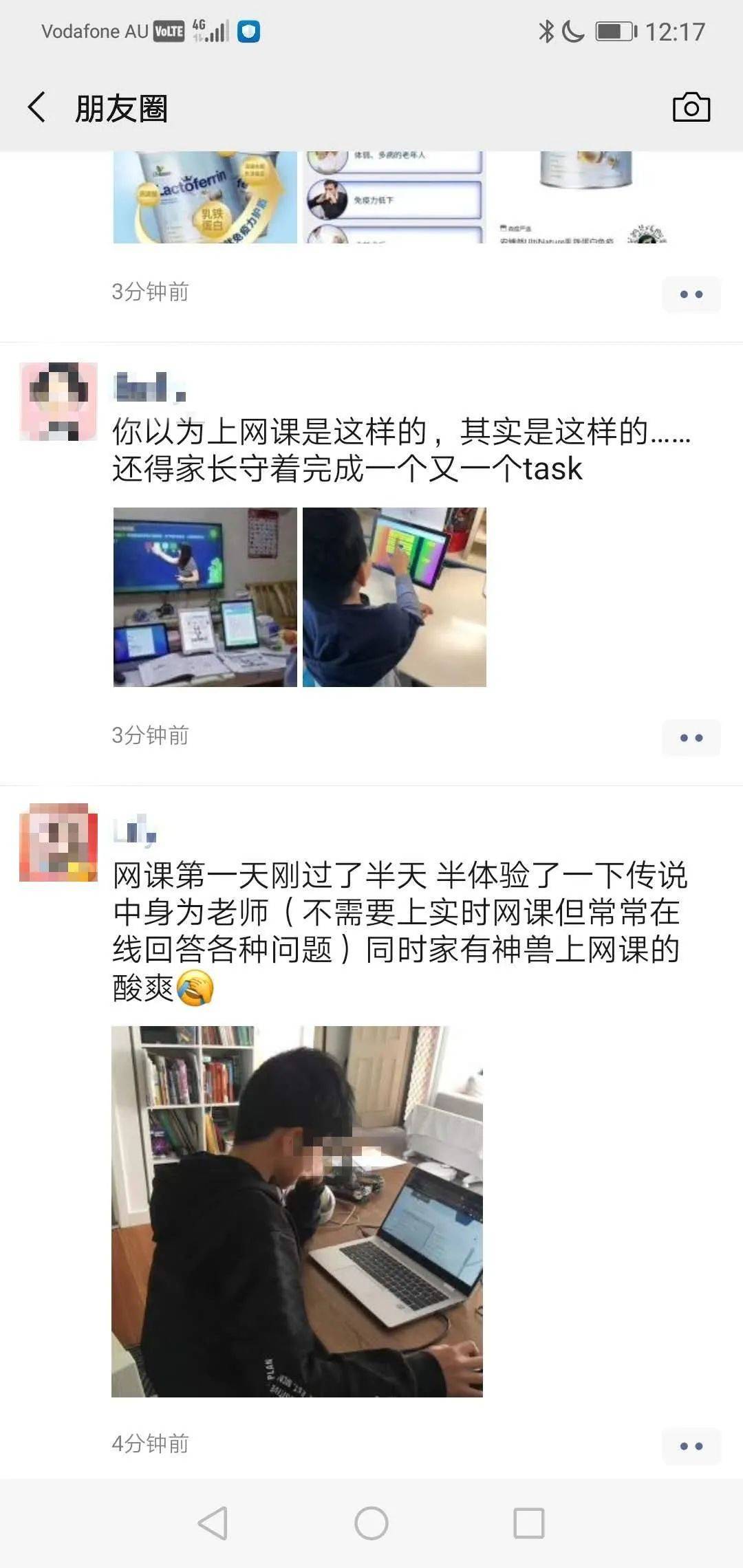Image resolution: width=743 pixels, height=1568 pixels.
Task: Open like/comment menu under the 上网课 task post
Action: pos(691,738)
